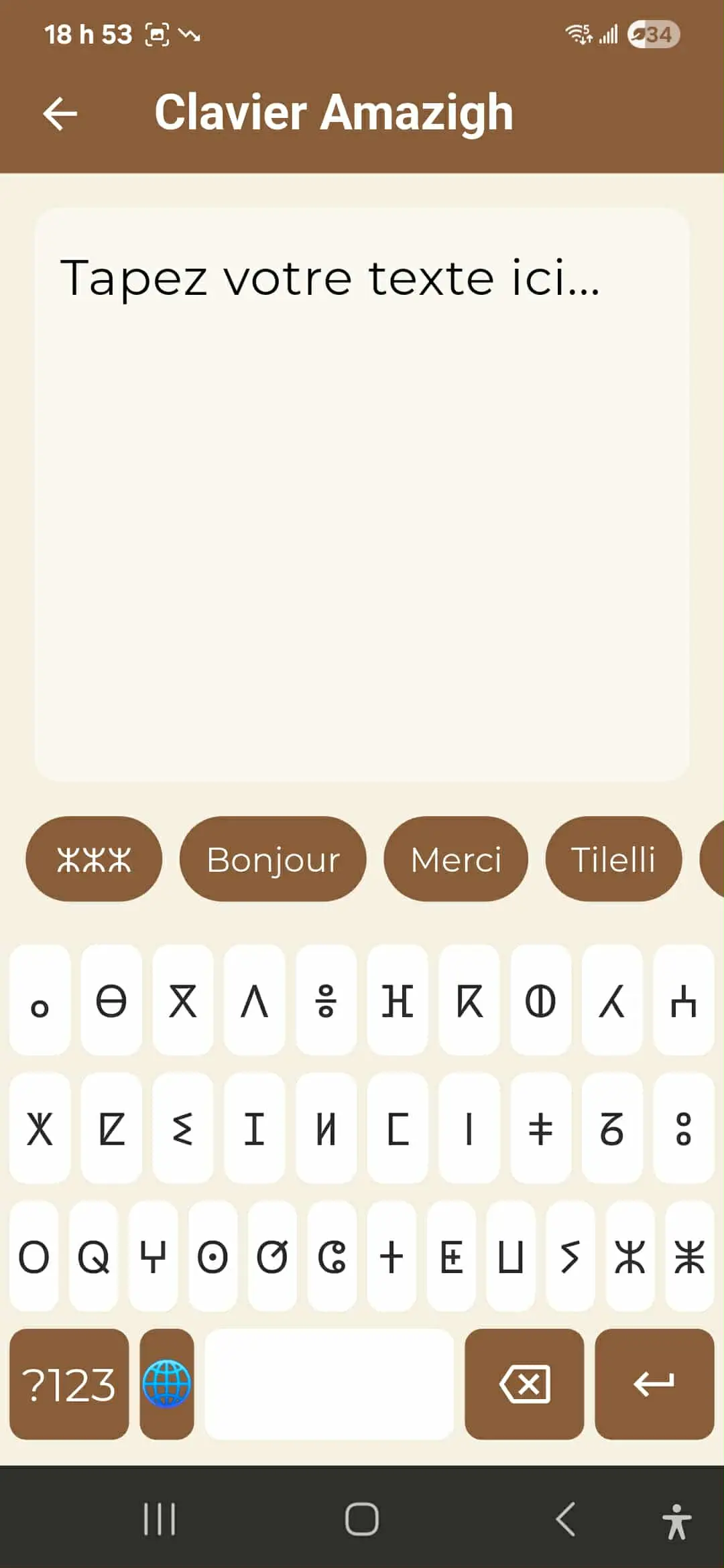This screenshot has width=724, height=1568.
Task: Open the accessibility shortcut in navigation bar
Action: (x=676, y=1520)
